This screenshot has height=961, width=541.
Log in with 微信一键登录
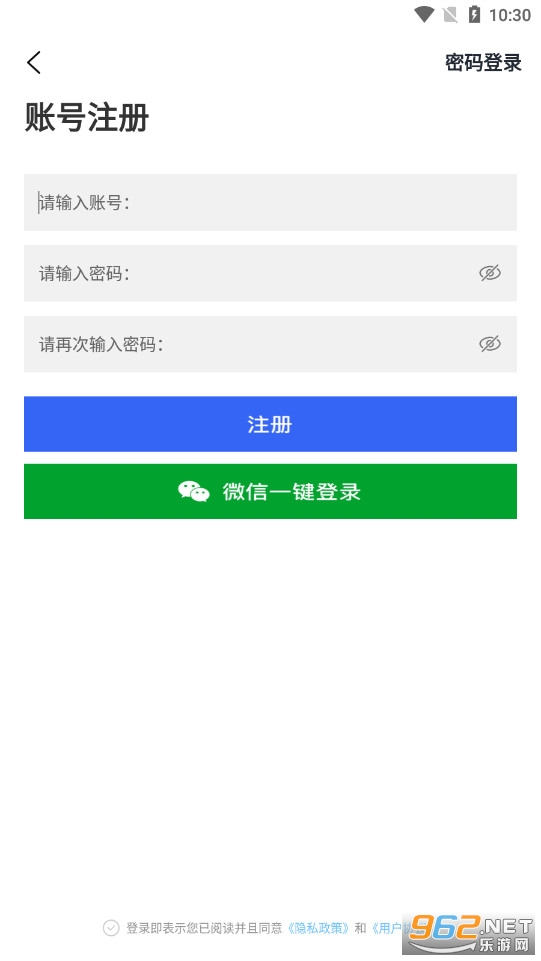click(x=270, y=492)
